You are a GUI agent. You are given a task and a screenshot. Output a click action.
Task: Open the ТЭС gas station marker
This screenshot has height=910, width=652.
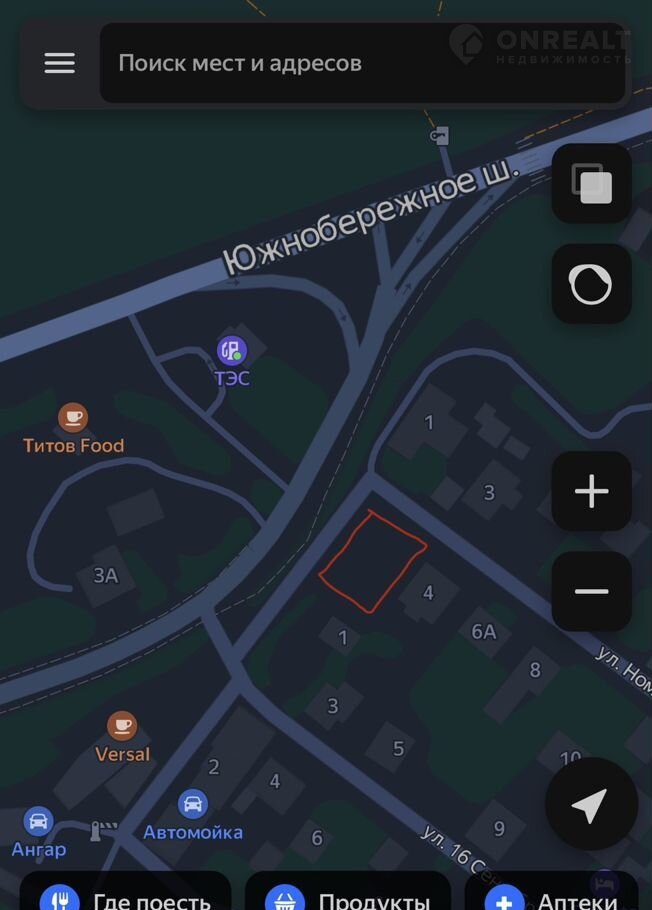coord(232,351)
